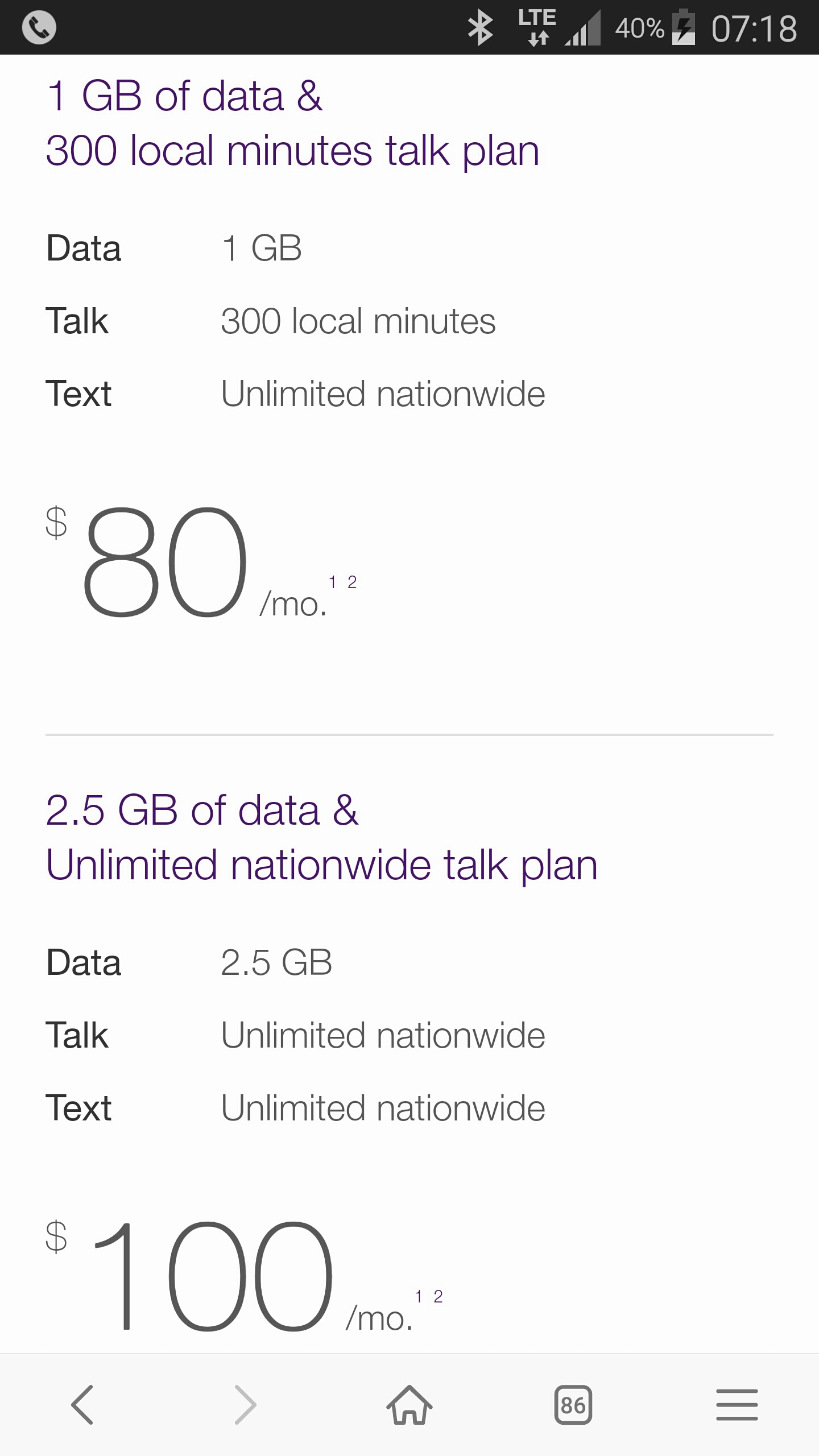
Task: Open footnote 2 beside the $100 price
Action: click(438, 1296)
